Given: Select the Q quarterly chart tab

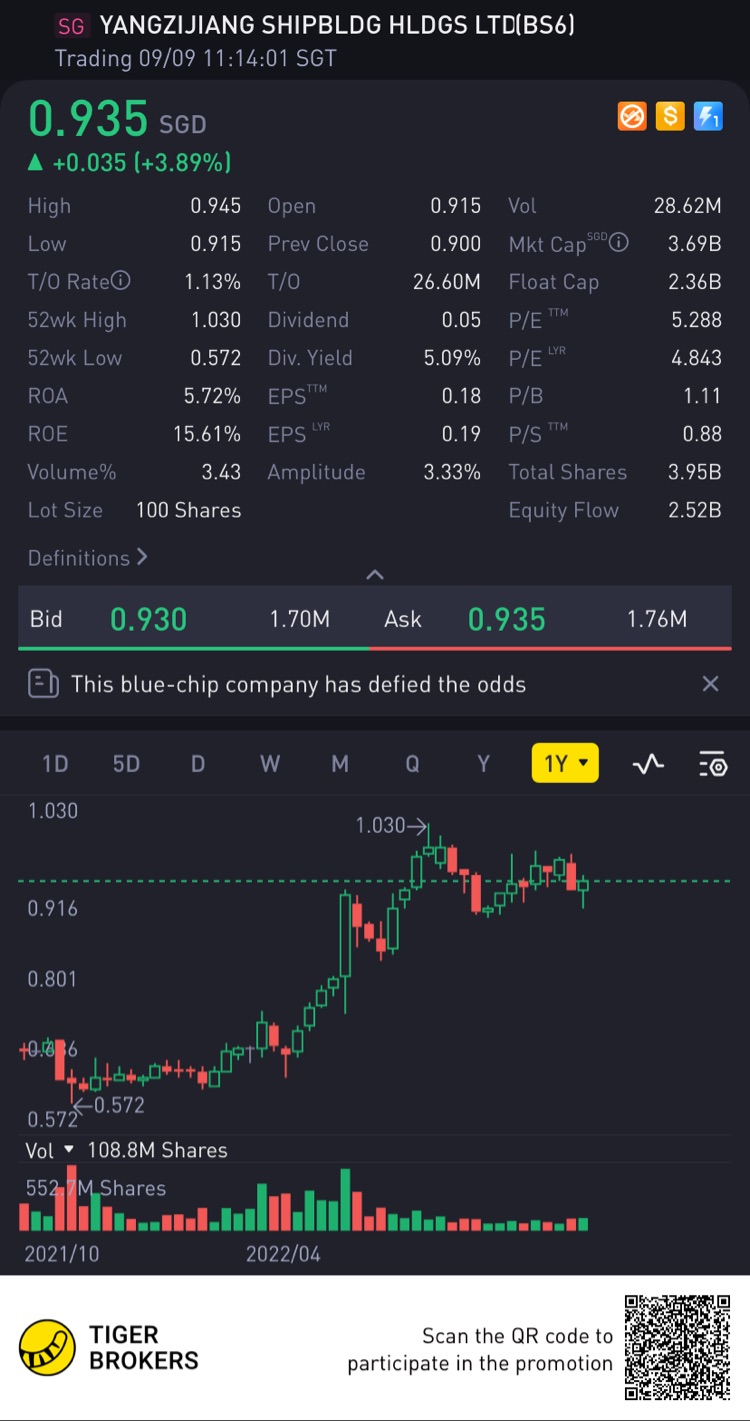Looking at the screenshot, I should point(412,765).
